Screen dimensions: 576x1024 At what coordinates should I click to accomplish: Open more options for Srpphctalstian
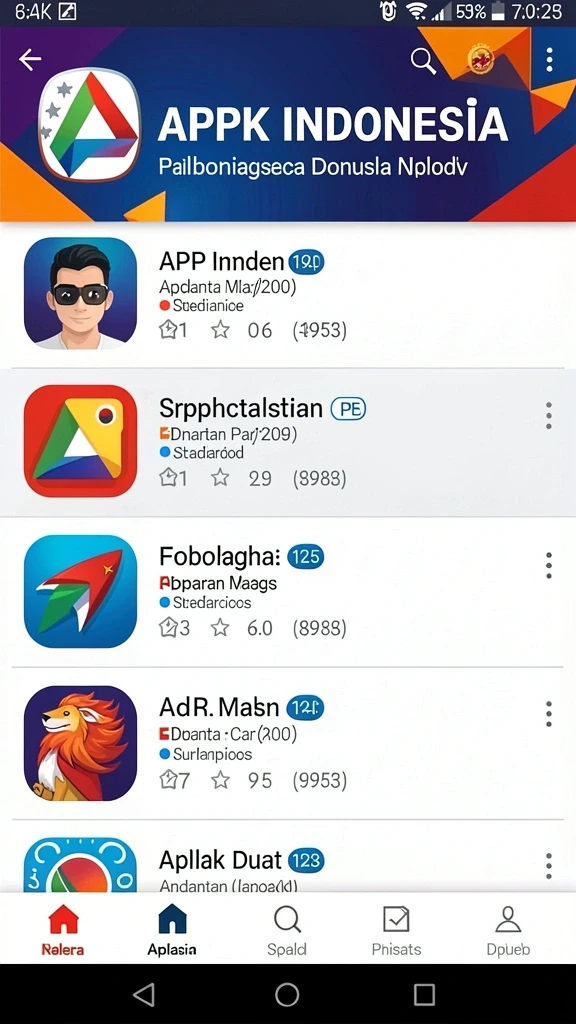pyautogui.click(x=549, y=415)
